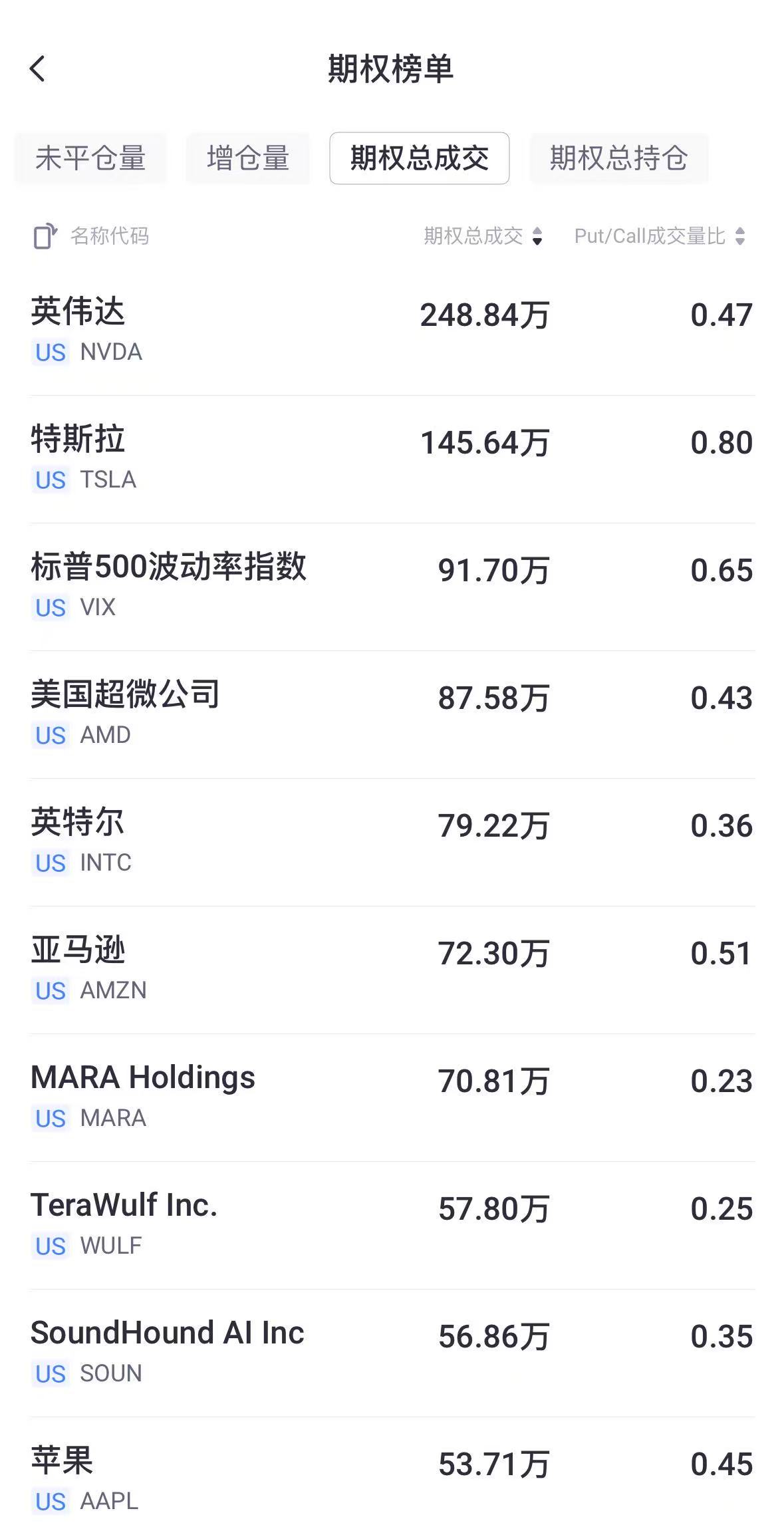The height and width of the screenshot is (1539, 784).
Task: Open the 英伟达 NVDA row
Action: pos(392,331)
